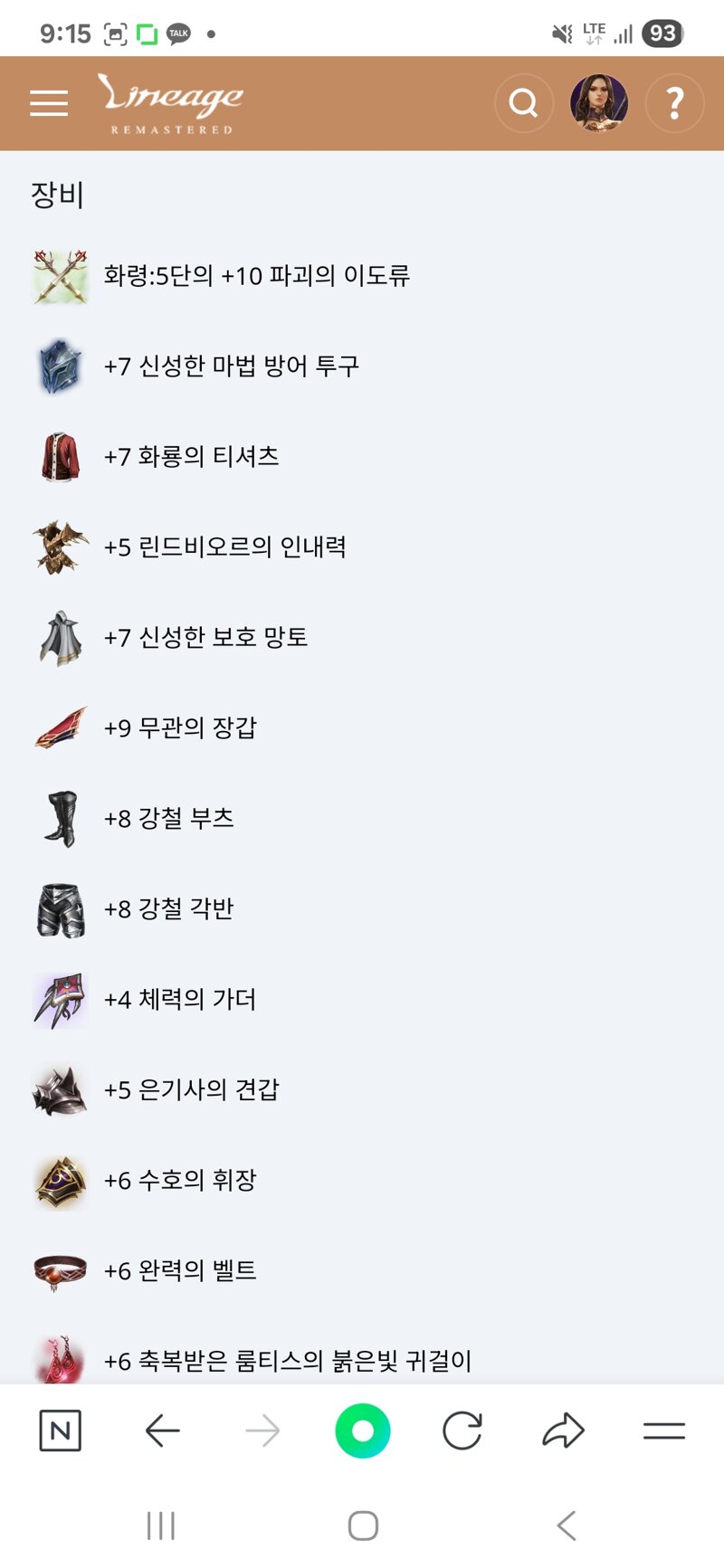This screenshot has width=724, height=1568.
Task: Open the character profile avatar
Action: [x=598, y=103]
